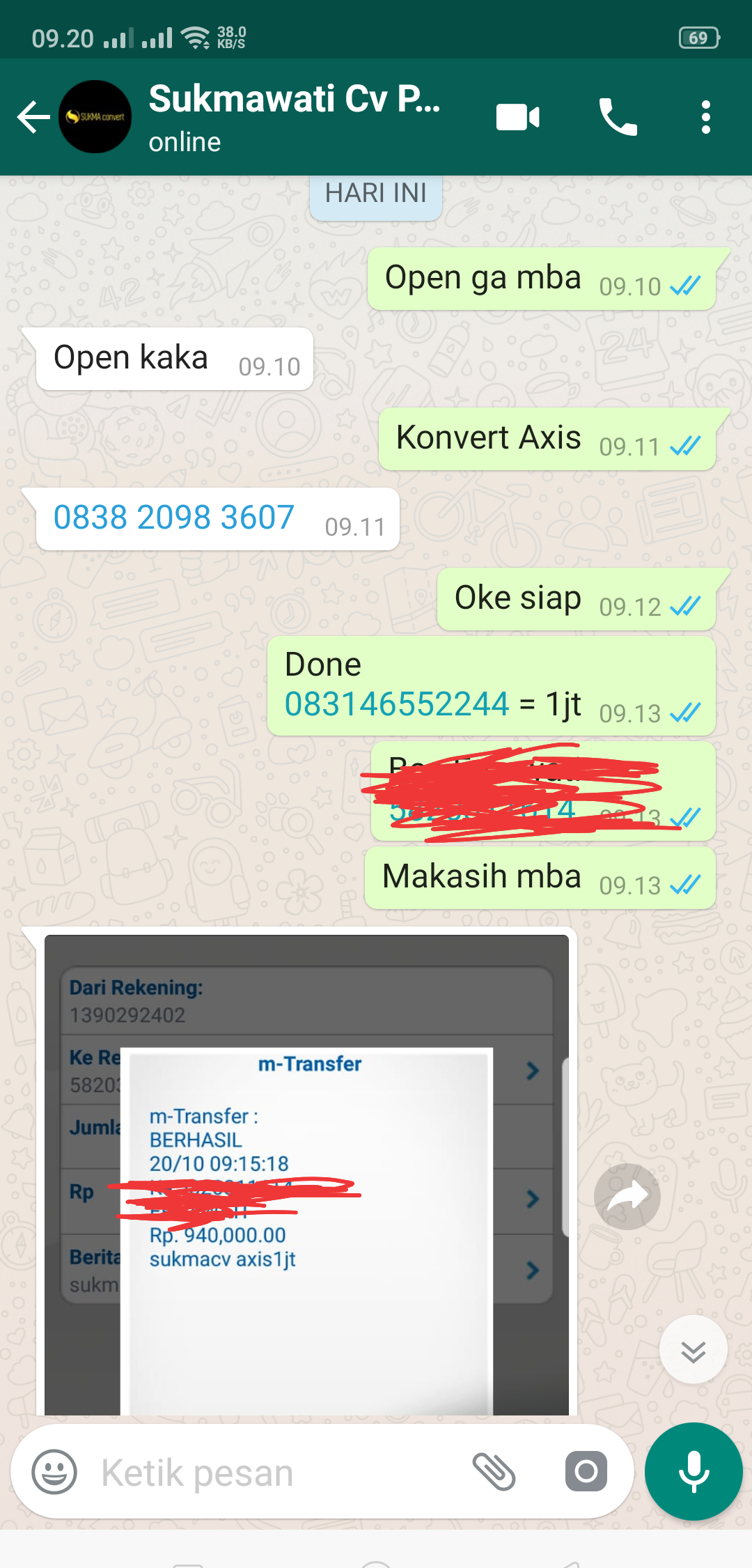Open Sukmawati Cv contact info
Screen dimensions: 752x1568
292,116
